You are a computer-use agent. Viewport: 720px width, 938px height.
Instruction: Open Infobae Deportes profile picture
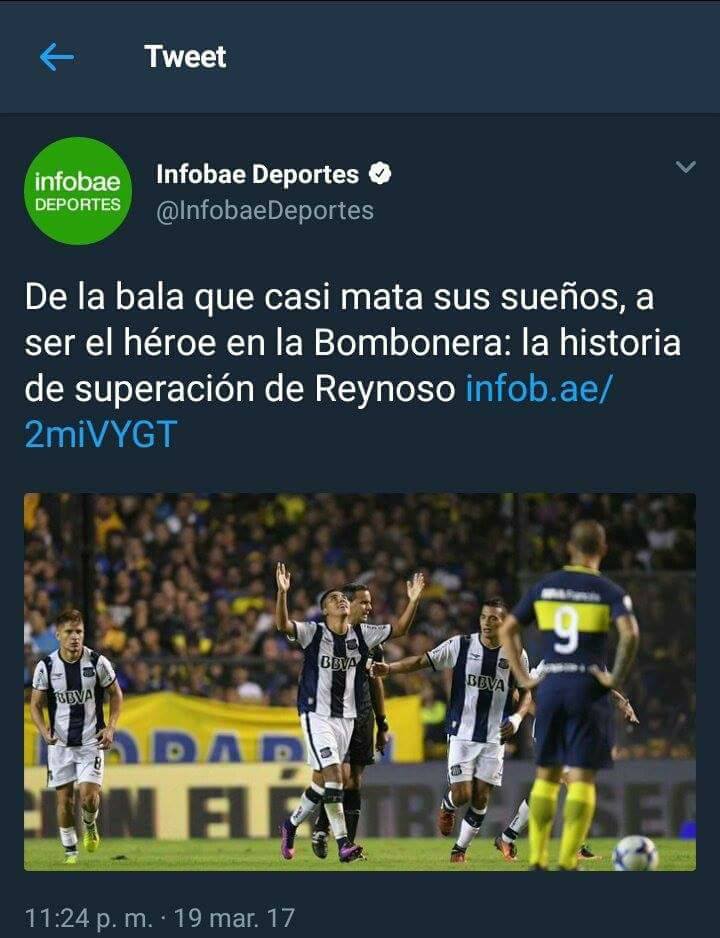[77, 191]
